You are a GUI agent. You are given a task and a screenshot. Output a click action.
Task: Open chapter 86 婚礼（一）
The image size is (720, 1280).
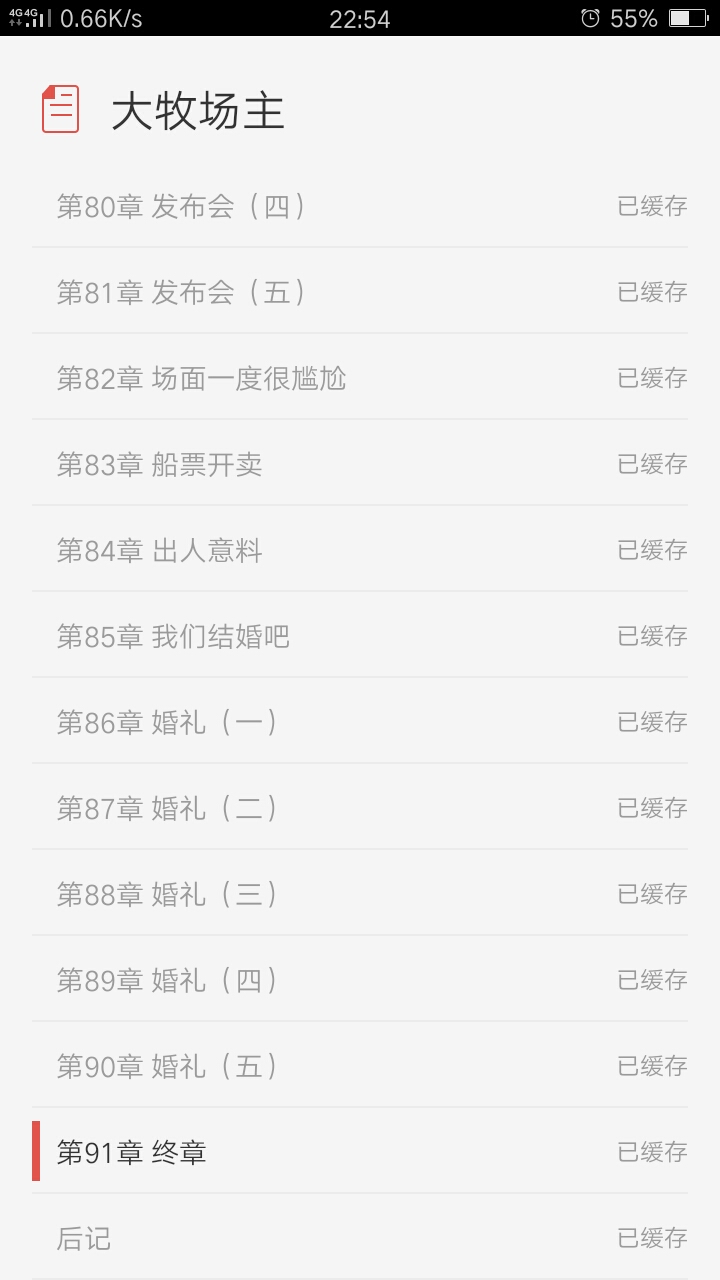pos(167,722)
